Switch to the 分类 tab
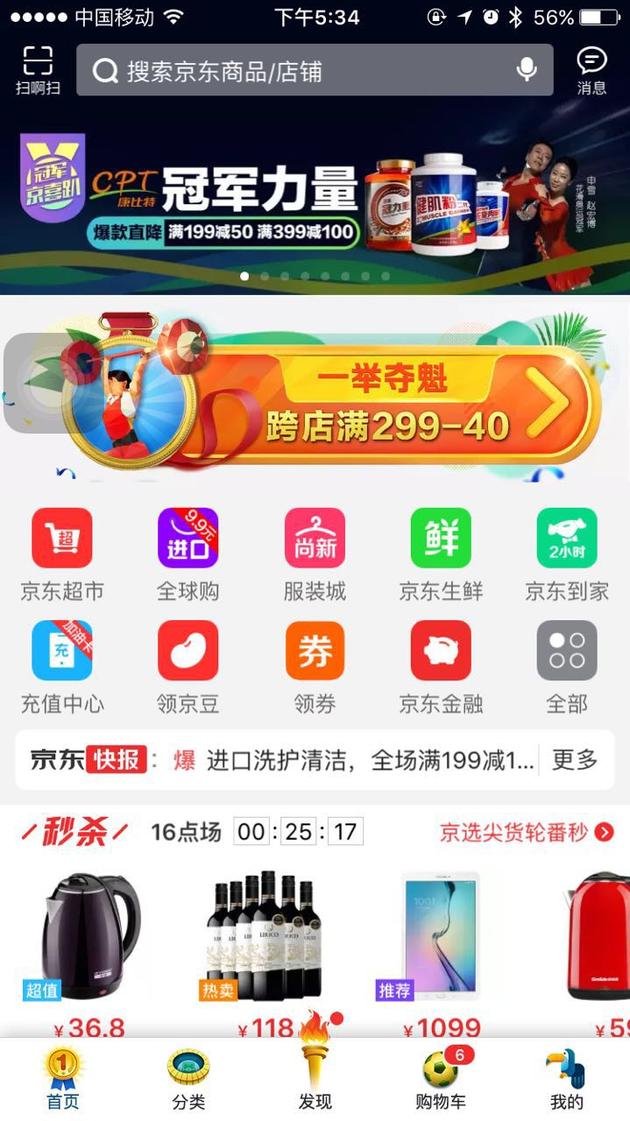 coord(189,1080)
